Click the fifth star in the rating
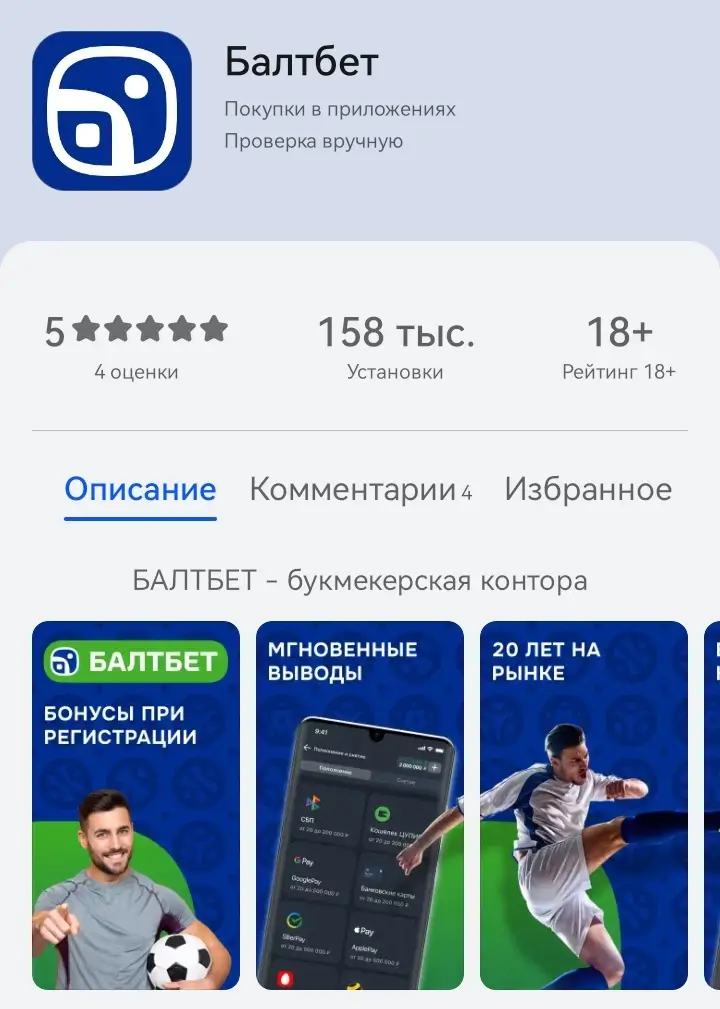This screenshot has height=1009, width=720. [213, 327]
